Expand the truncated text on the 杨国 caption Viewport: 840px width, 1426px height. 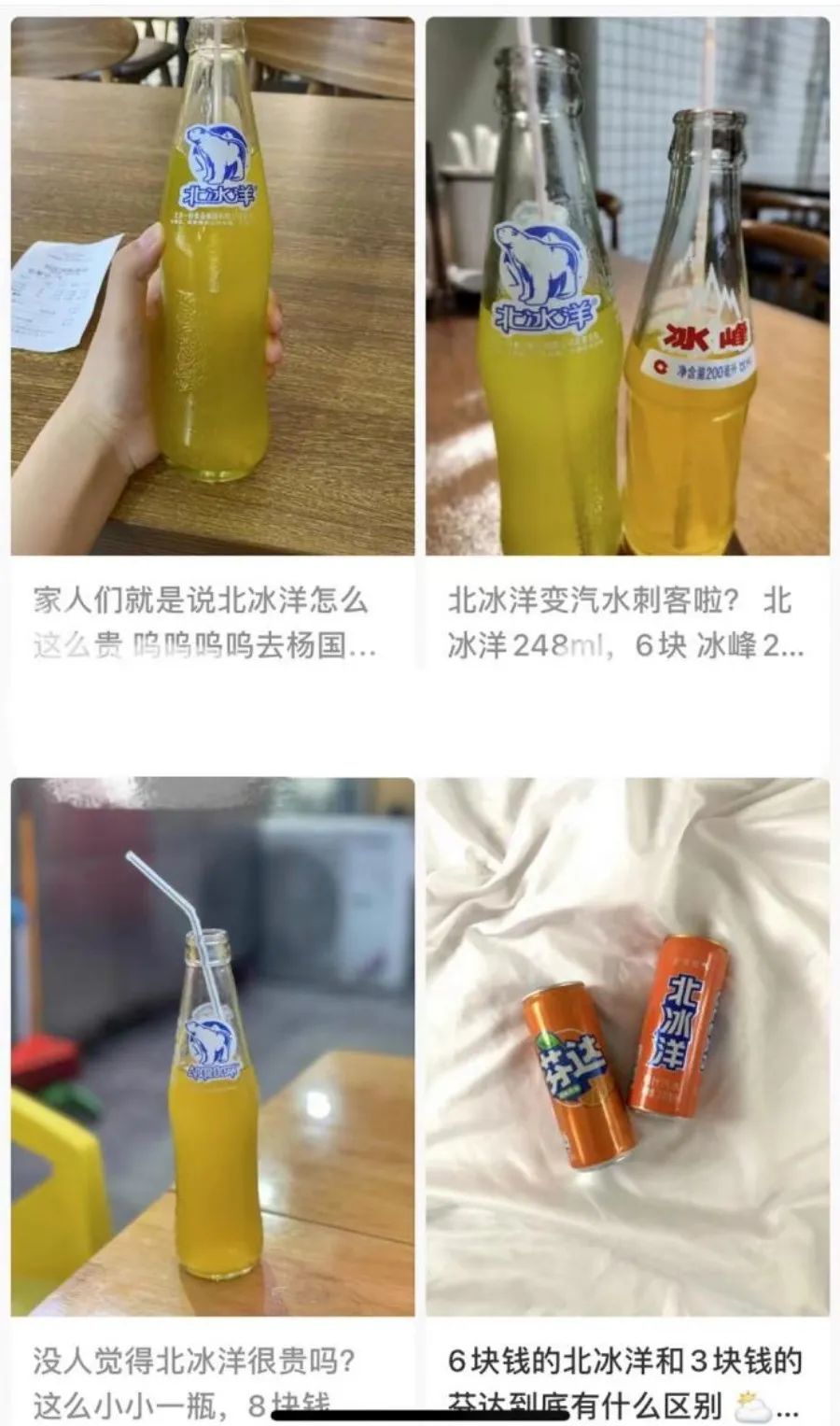(x=369, y=647)
